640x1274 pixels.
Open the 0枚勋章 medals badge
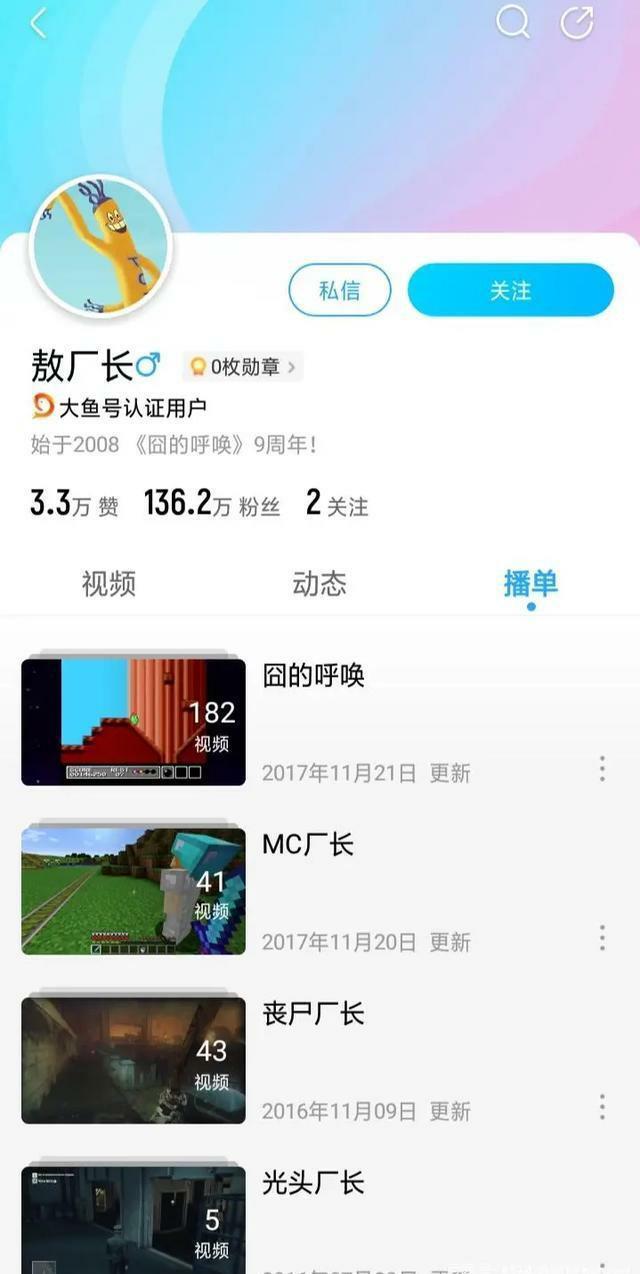pyautogui.click(x=243, y=367)
